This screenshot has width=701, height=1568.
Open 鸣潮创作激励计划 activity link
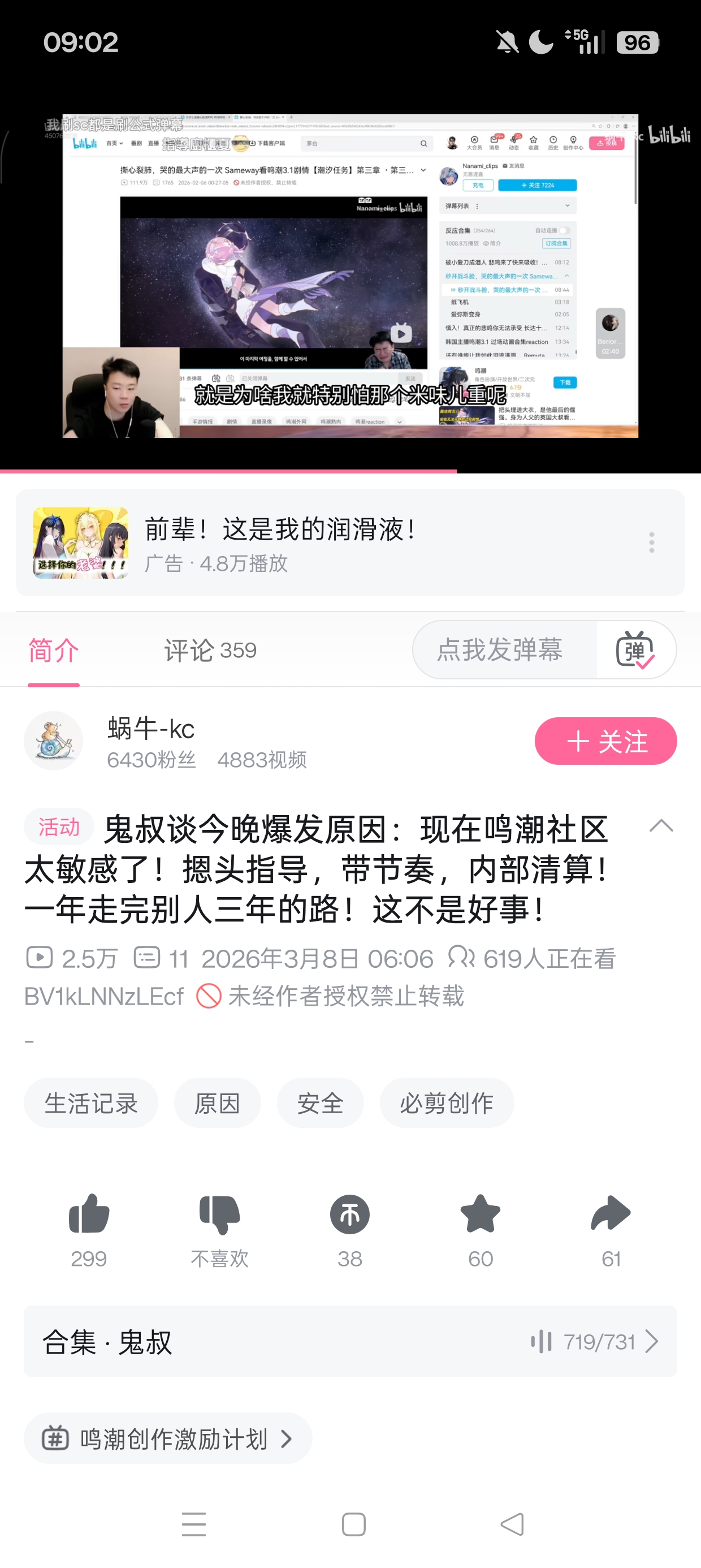click(168, 1439)
